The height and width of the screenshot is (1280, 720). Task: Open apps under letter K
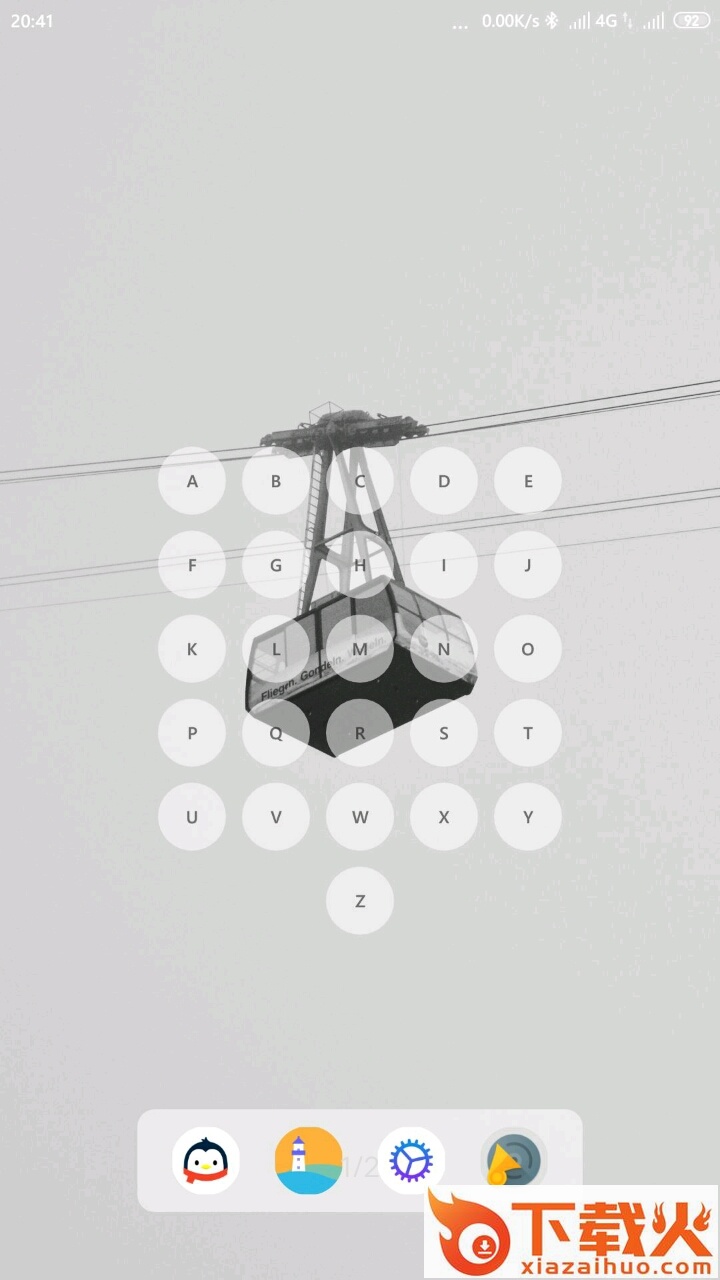pyautogui.click(x=192, y=649)
